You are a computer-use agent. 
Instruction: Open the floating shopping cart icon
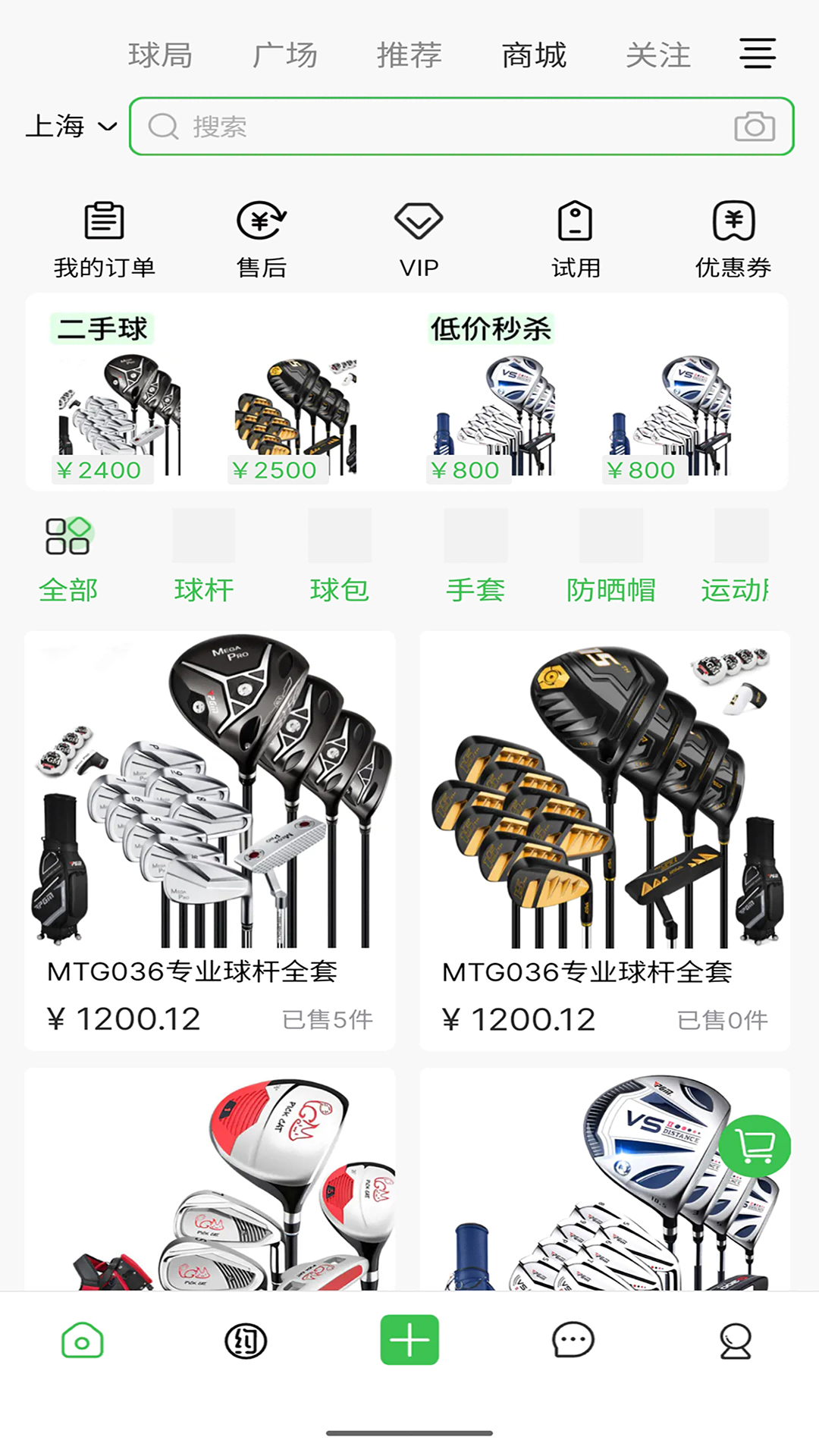pos(755,1147)
